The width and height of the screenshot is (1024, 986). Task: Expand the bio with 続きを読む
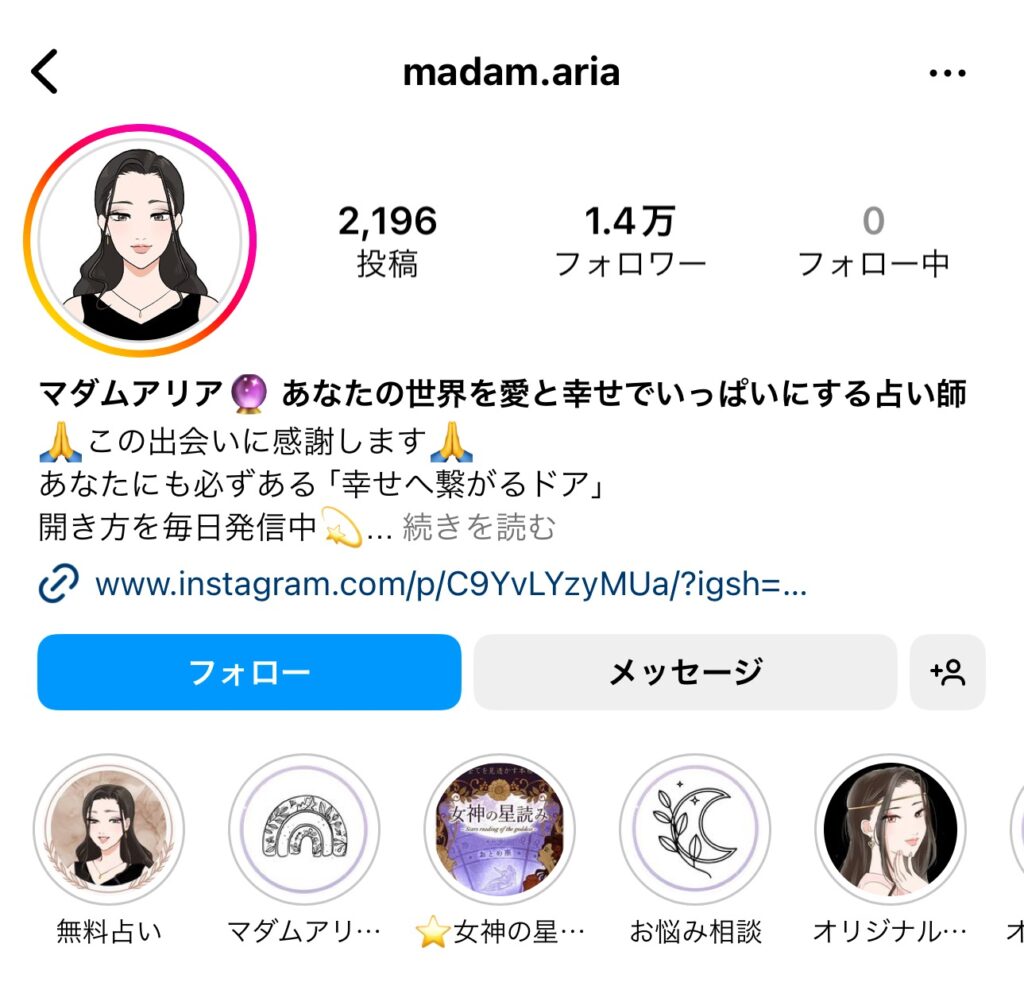[x=478, y=527]
